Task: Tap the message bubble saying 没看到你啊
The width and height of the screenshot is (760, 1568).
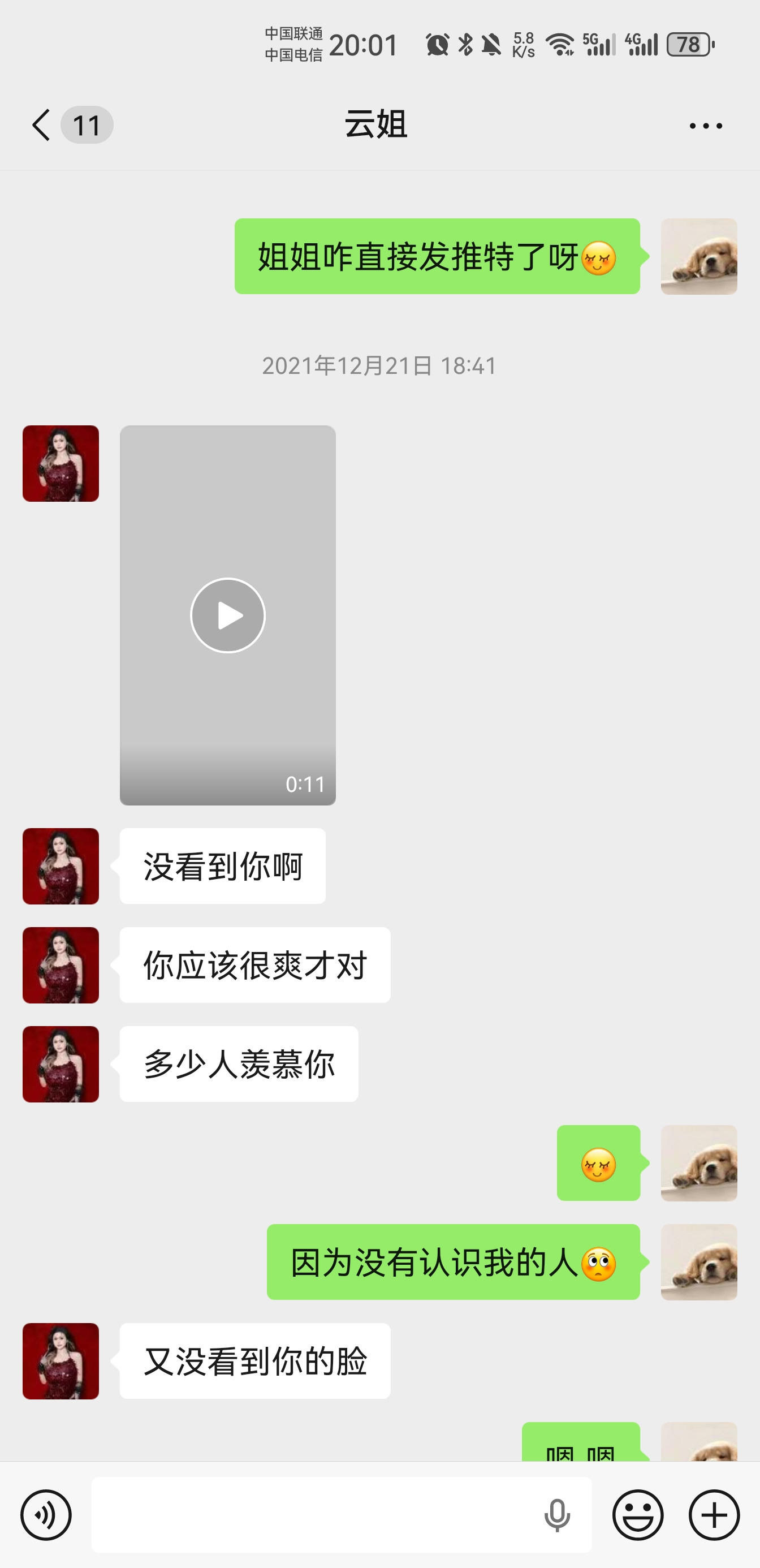Action: [x=222, y=866]
